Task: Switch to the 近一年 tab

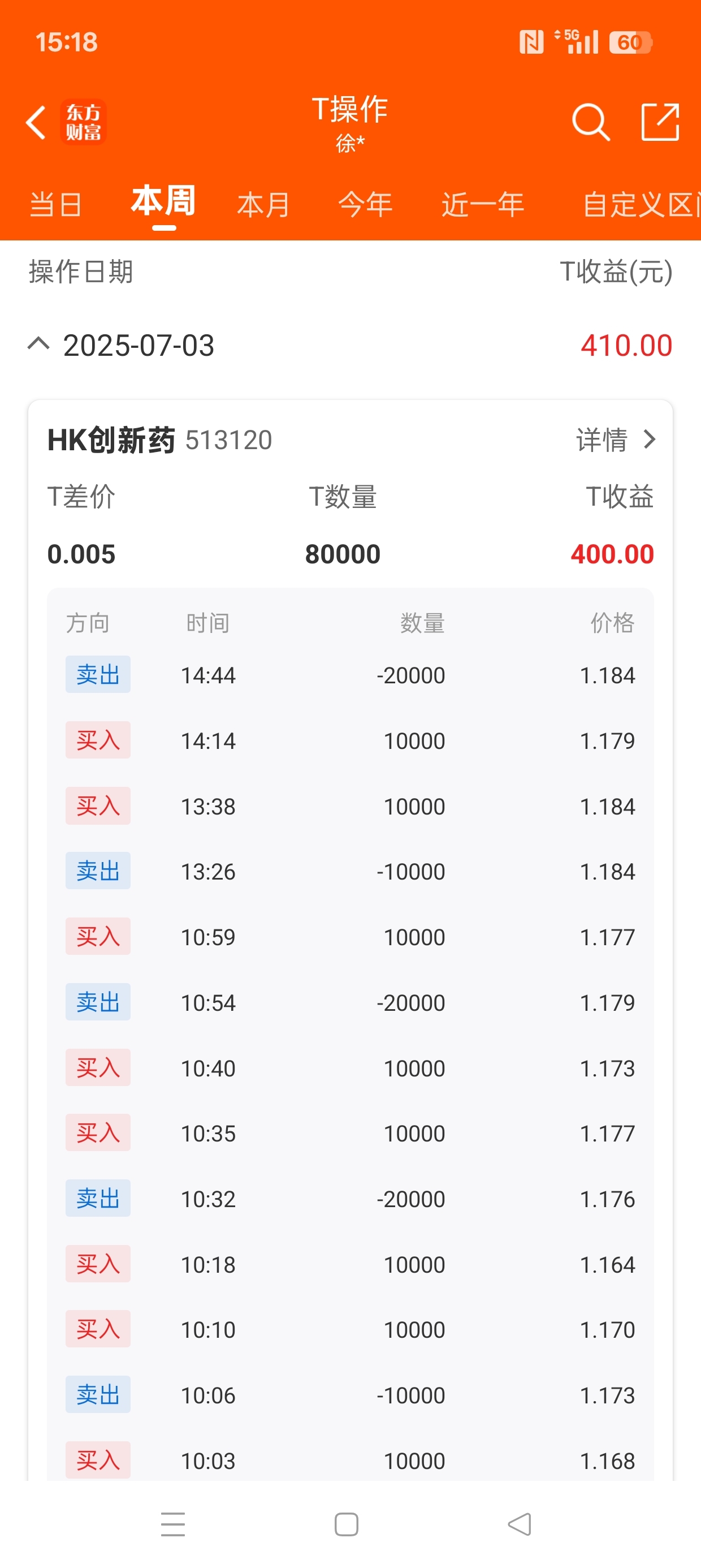Action: tap(483, 205)
